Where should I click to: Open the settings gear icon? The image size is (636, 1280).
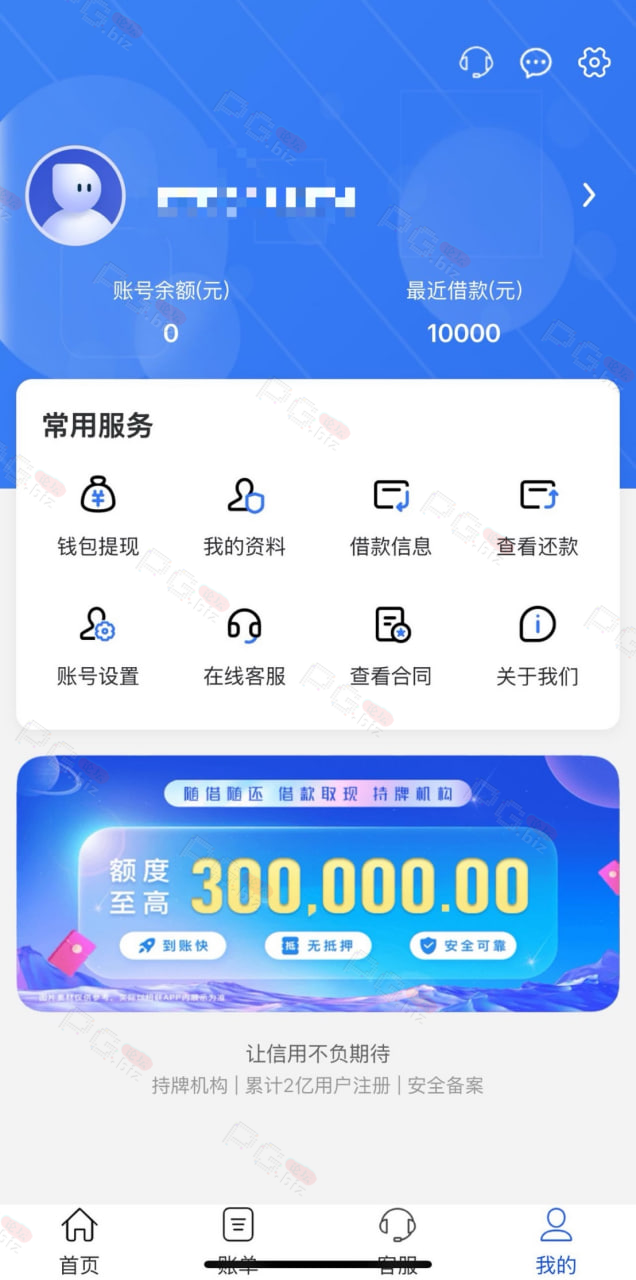pos(594,63)
